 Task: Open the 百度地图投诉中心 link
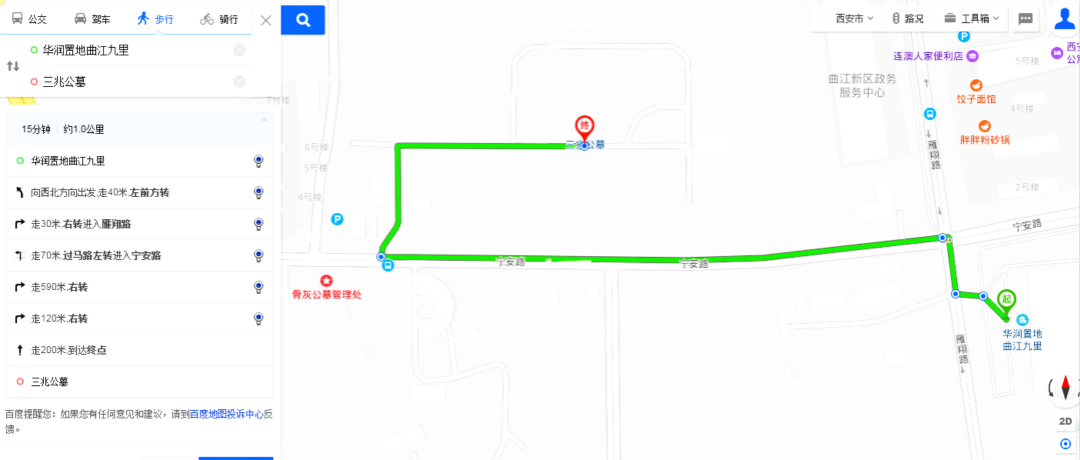click(227, 413)
